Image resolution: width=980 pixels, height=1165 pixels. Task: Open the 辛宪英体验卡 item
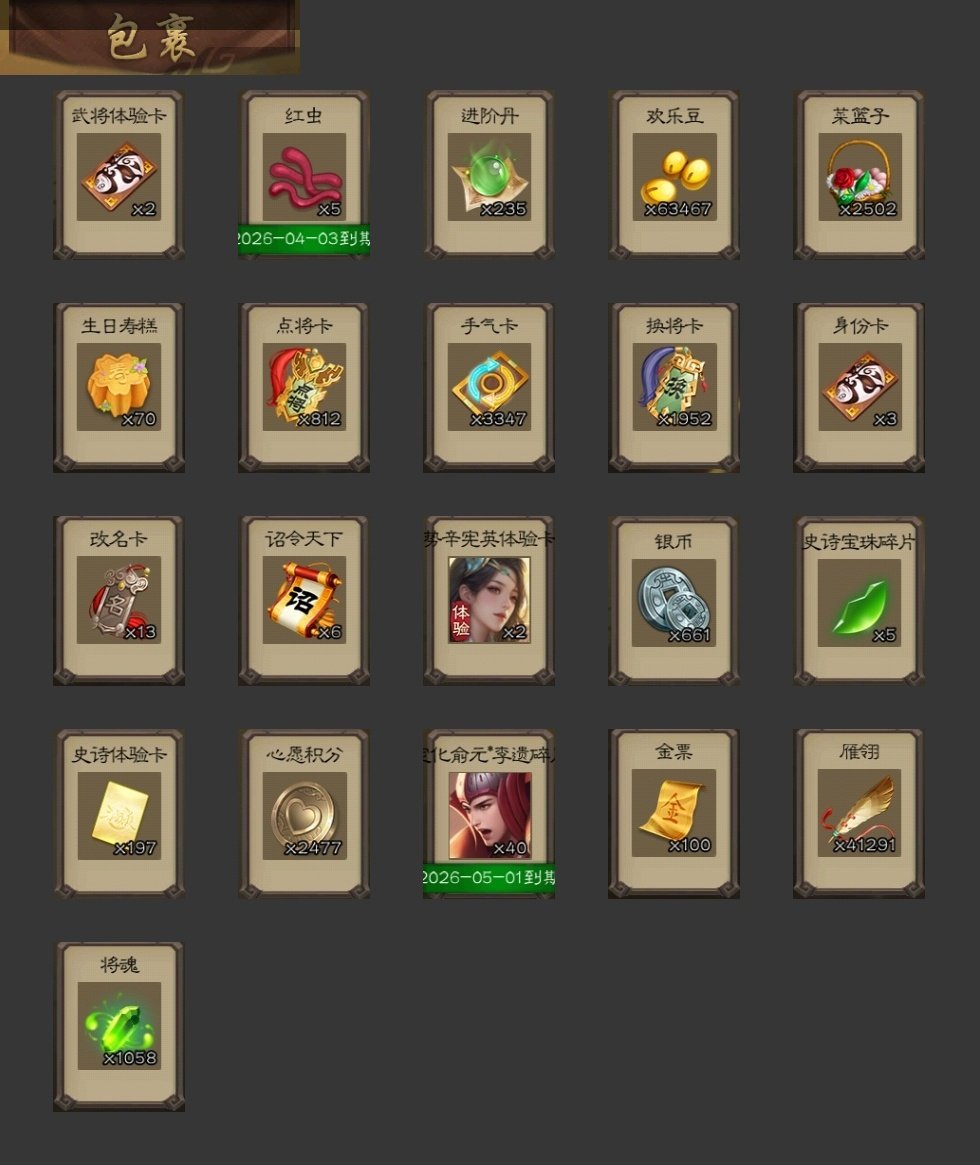[489, 601]
